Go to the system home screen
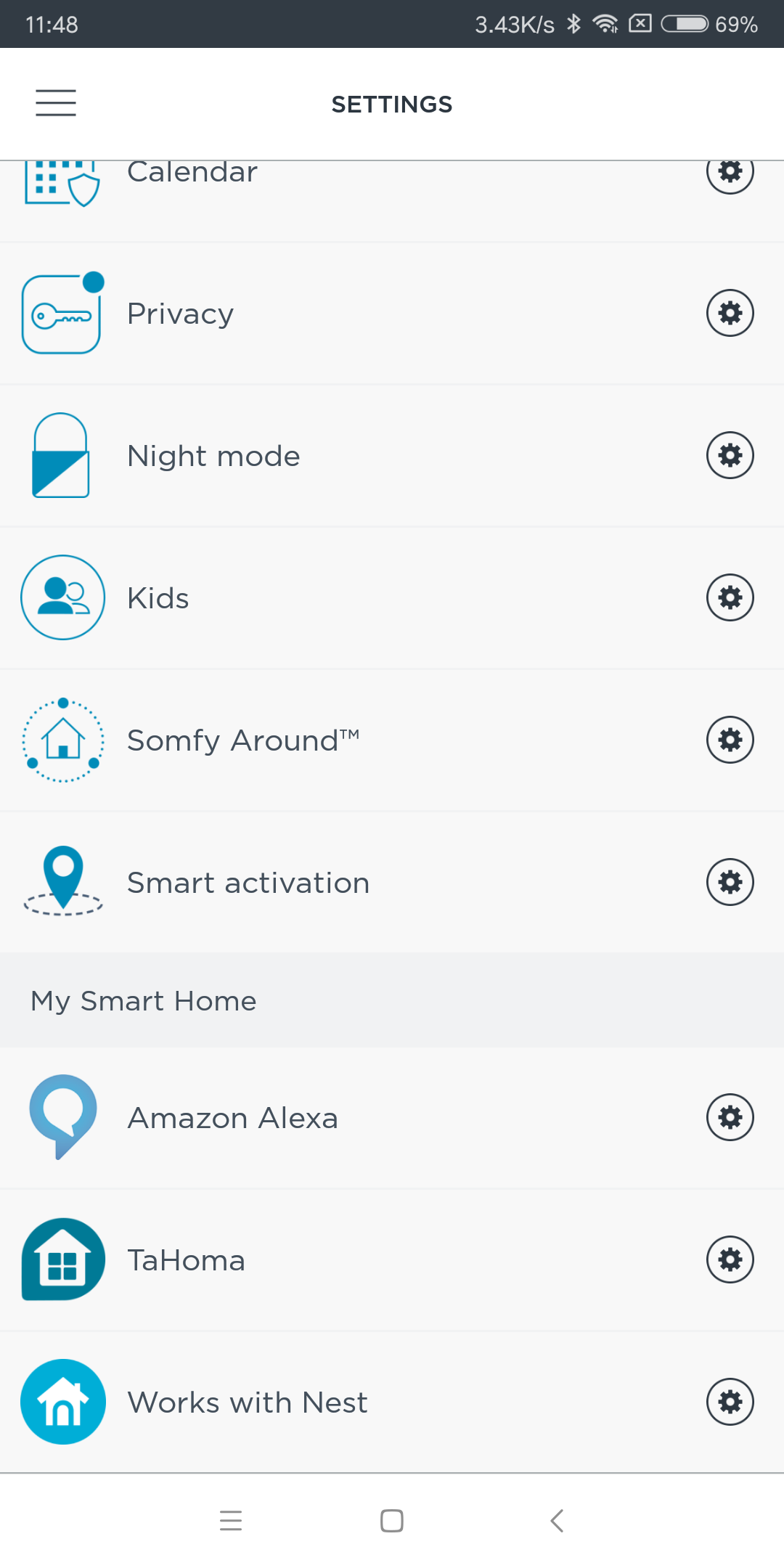The height and width of the screenshot is (1568, 784). coord(392,1520)
